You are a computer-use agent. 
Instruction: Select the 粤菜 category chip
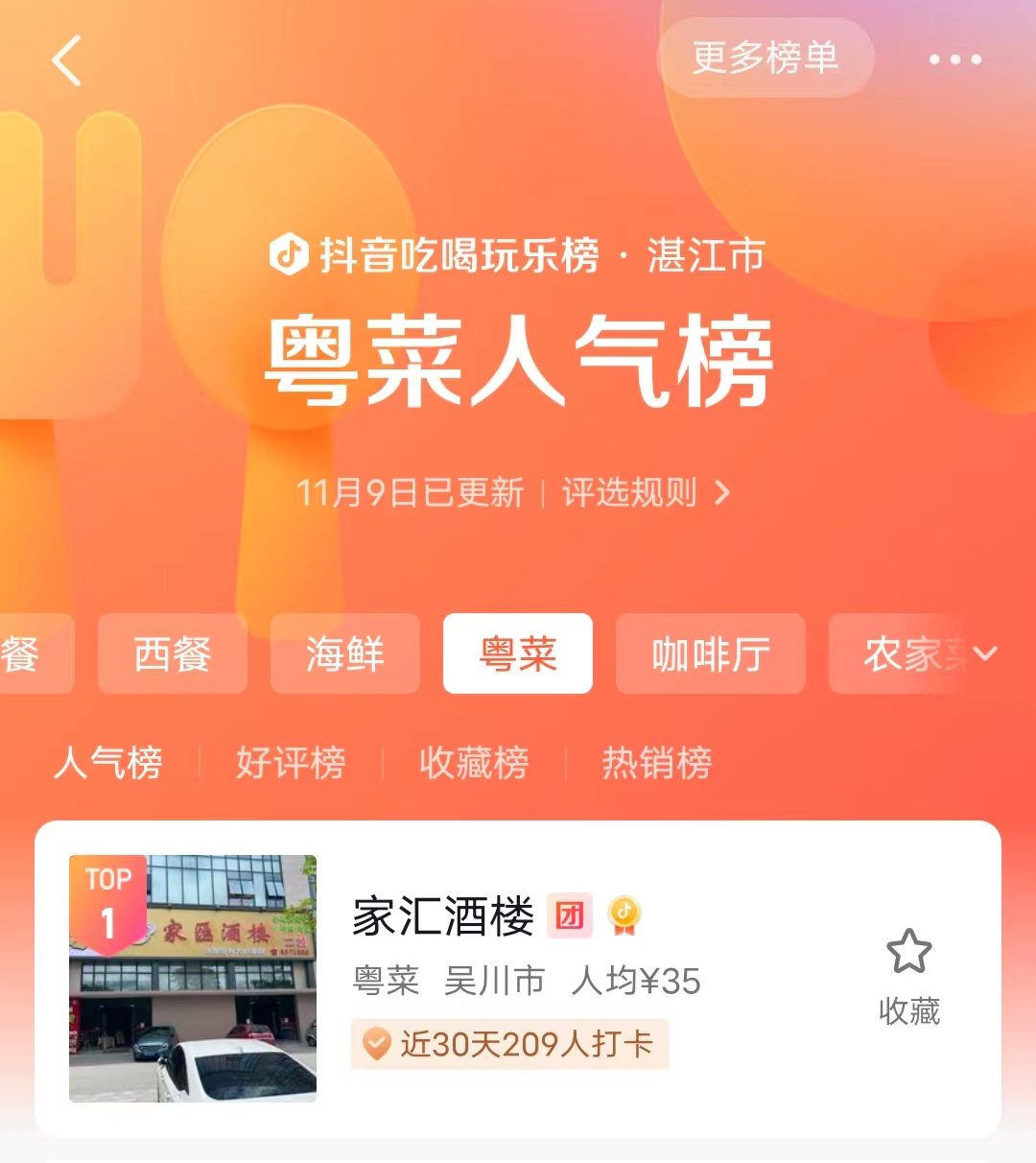[x=517, y=654]
